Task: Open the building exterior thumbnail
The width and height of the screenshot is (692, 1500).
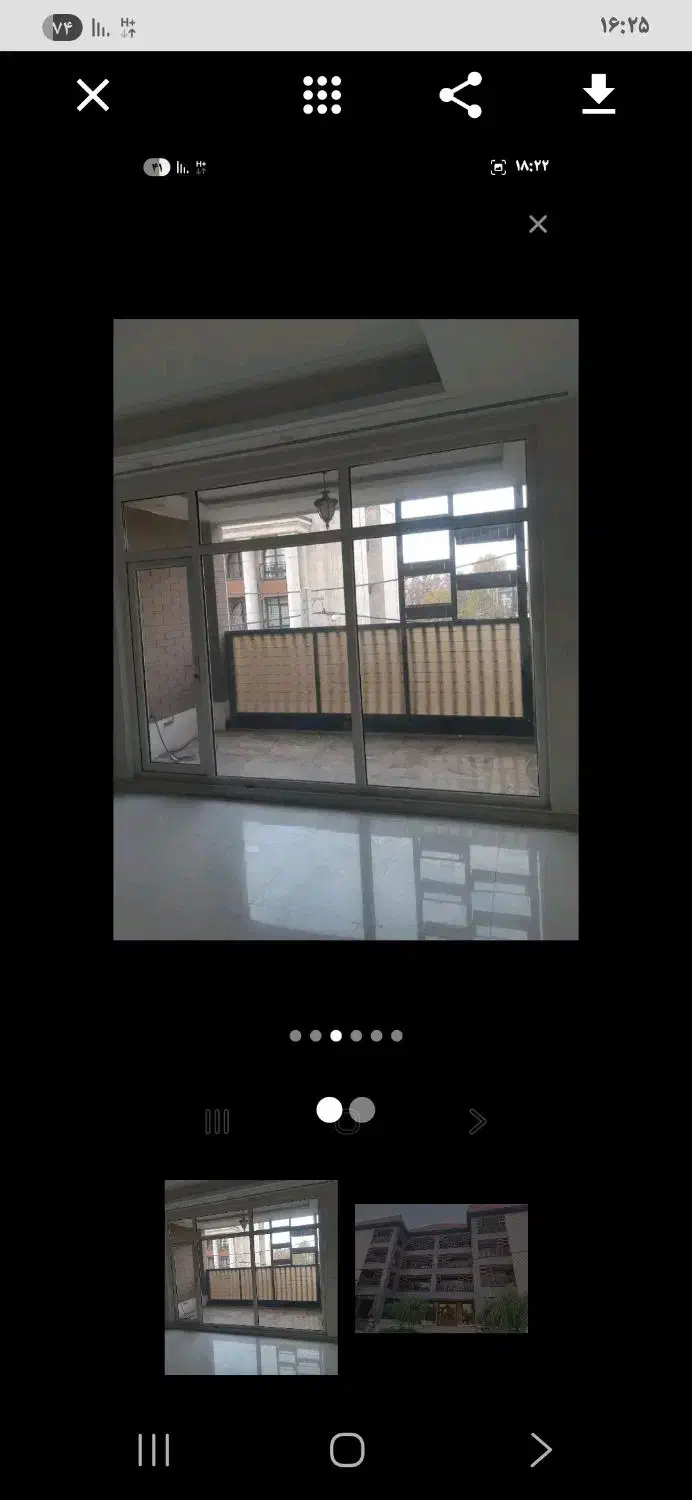Action: point(441,1268)
